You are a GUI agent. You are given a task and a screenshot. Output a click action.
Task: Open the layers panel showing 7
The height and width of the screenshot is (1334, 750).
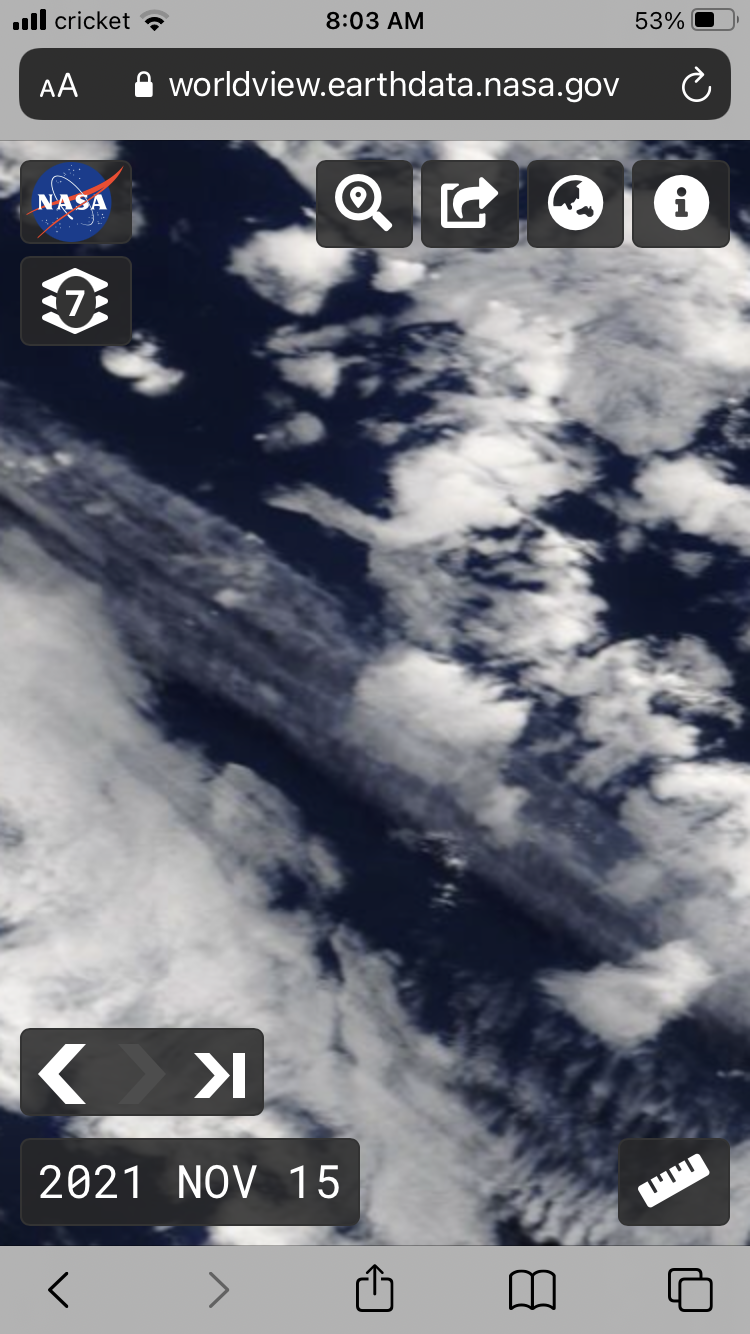tap(76, 301)
